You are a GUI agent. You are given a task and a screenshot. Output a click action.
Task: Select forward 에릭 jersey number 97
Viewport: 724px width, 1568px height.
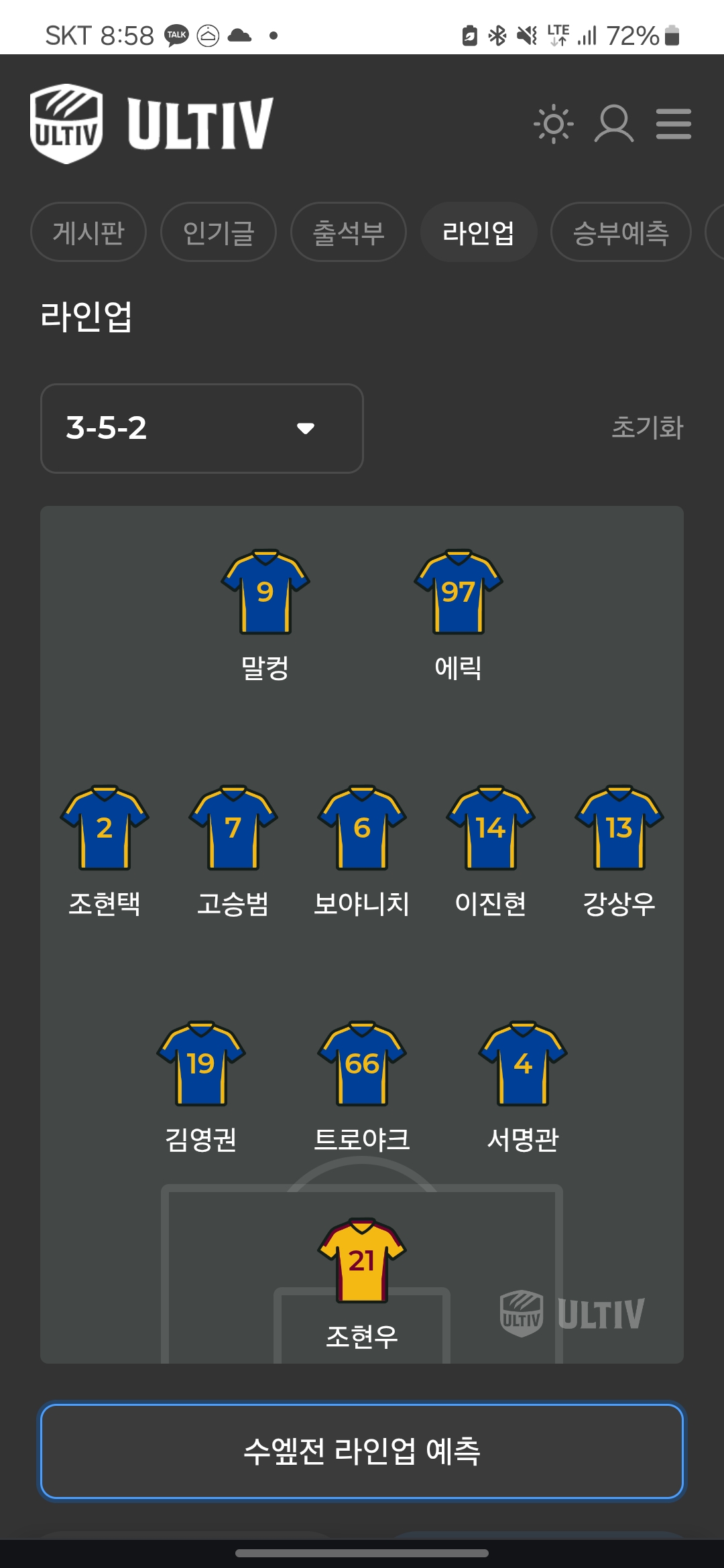459,592
